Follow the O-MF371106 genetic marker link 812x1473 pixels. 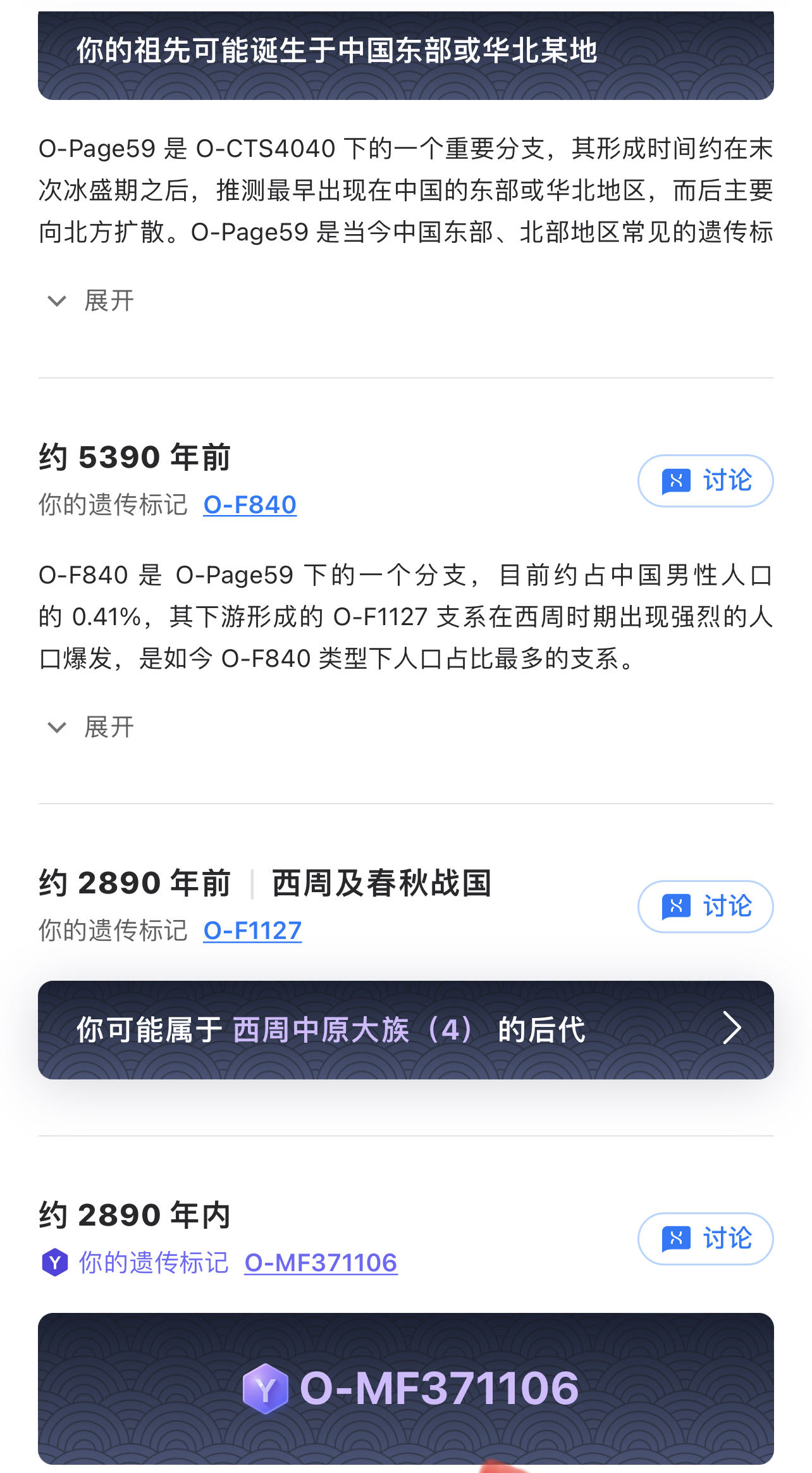coord(321,1263)
